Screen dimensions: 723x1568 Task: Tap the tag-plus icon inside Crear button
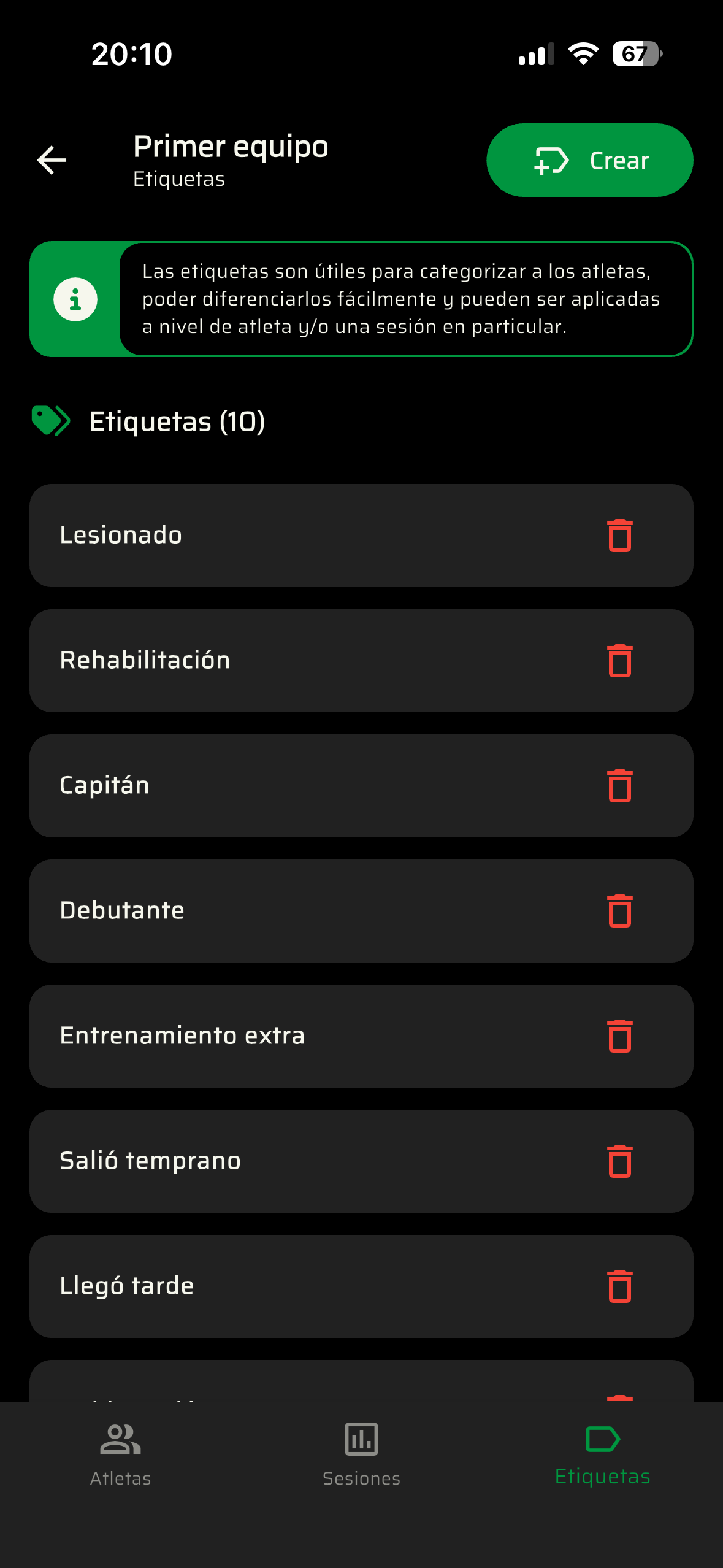click(x=549, y=160)
